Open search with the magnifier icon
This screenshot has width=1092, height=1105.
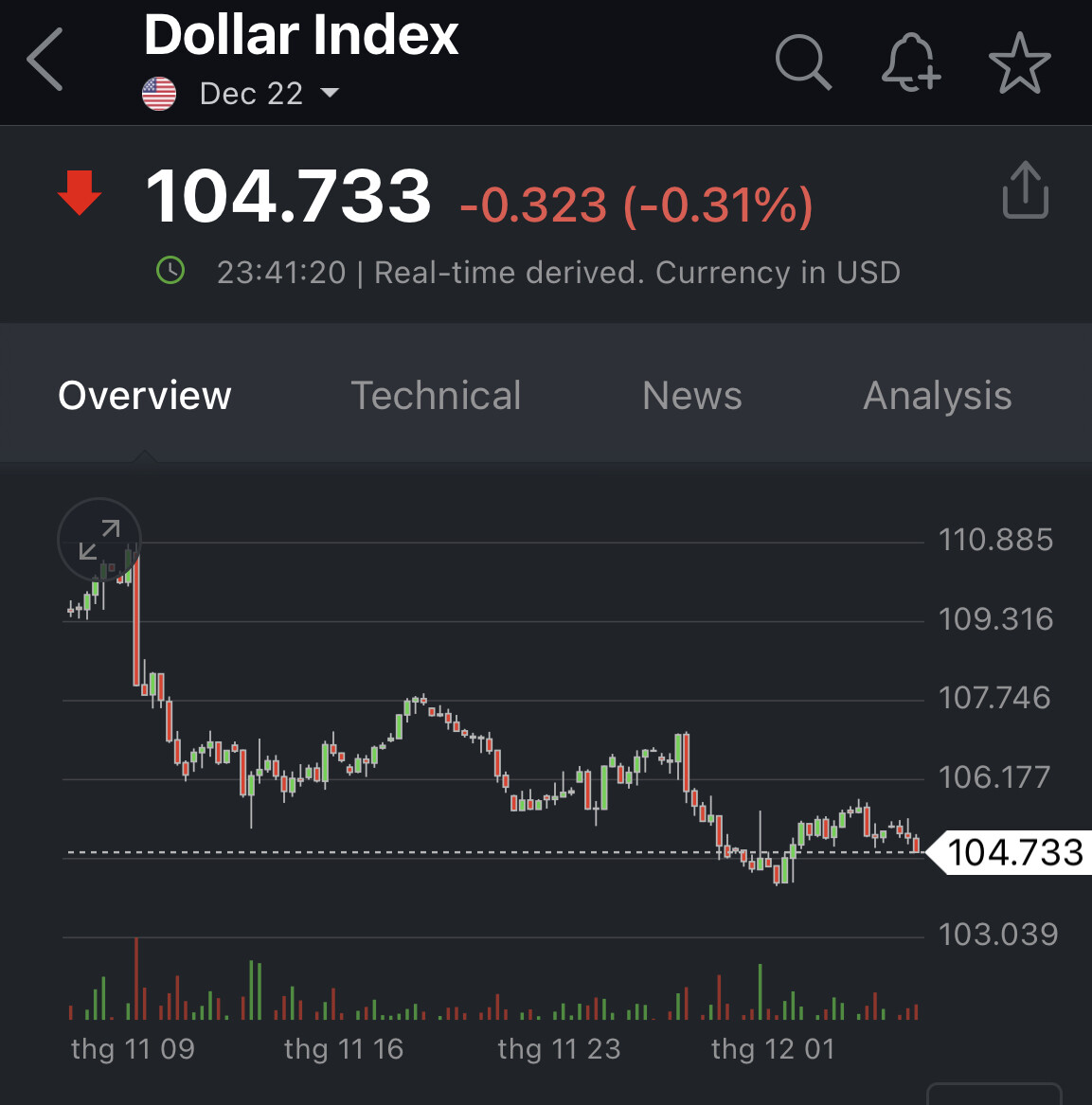[x=802, y=62]
